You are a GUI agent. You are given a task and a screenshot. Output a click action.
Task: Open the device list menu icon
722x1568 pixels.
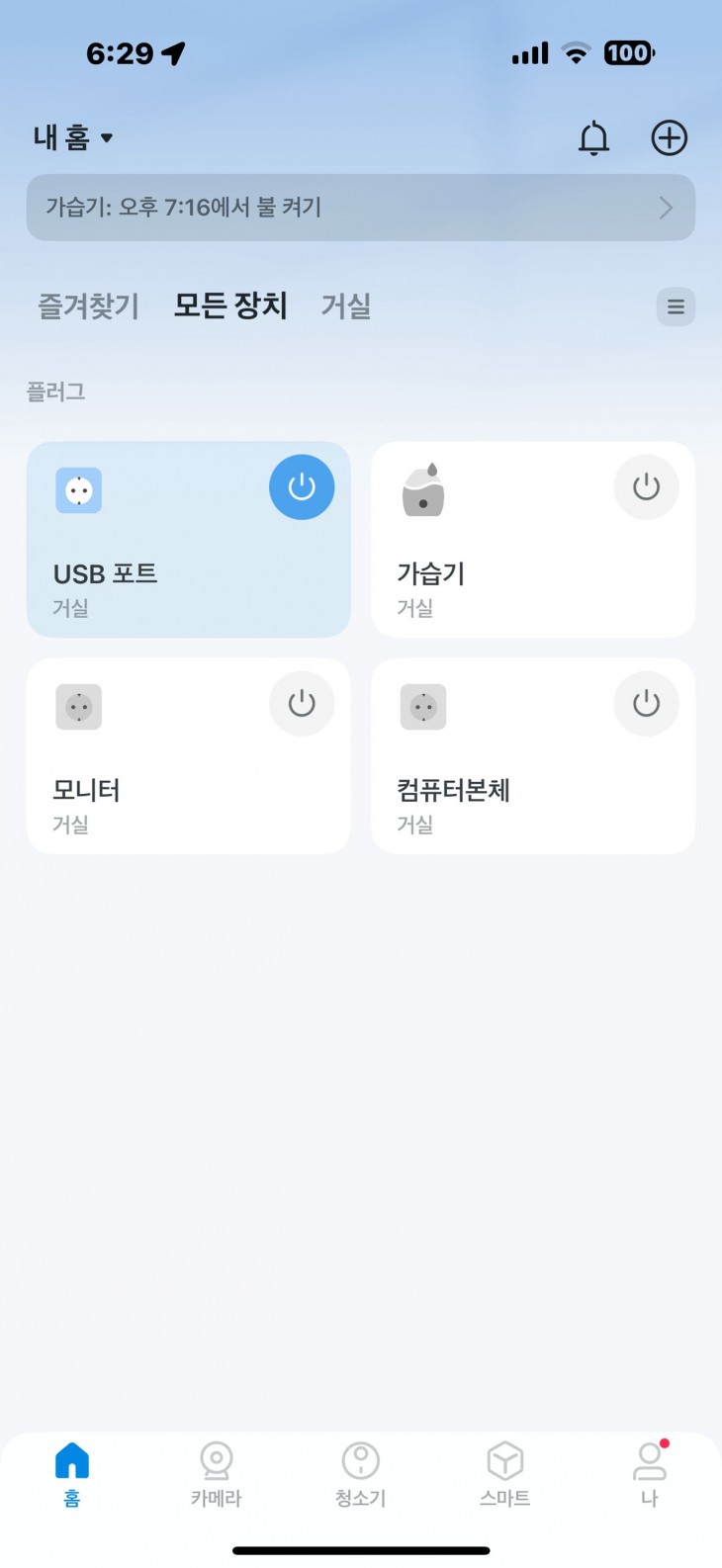676,306
